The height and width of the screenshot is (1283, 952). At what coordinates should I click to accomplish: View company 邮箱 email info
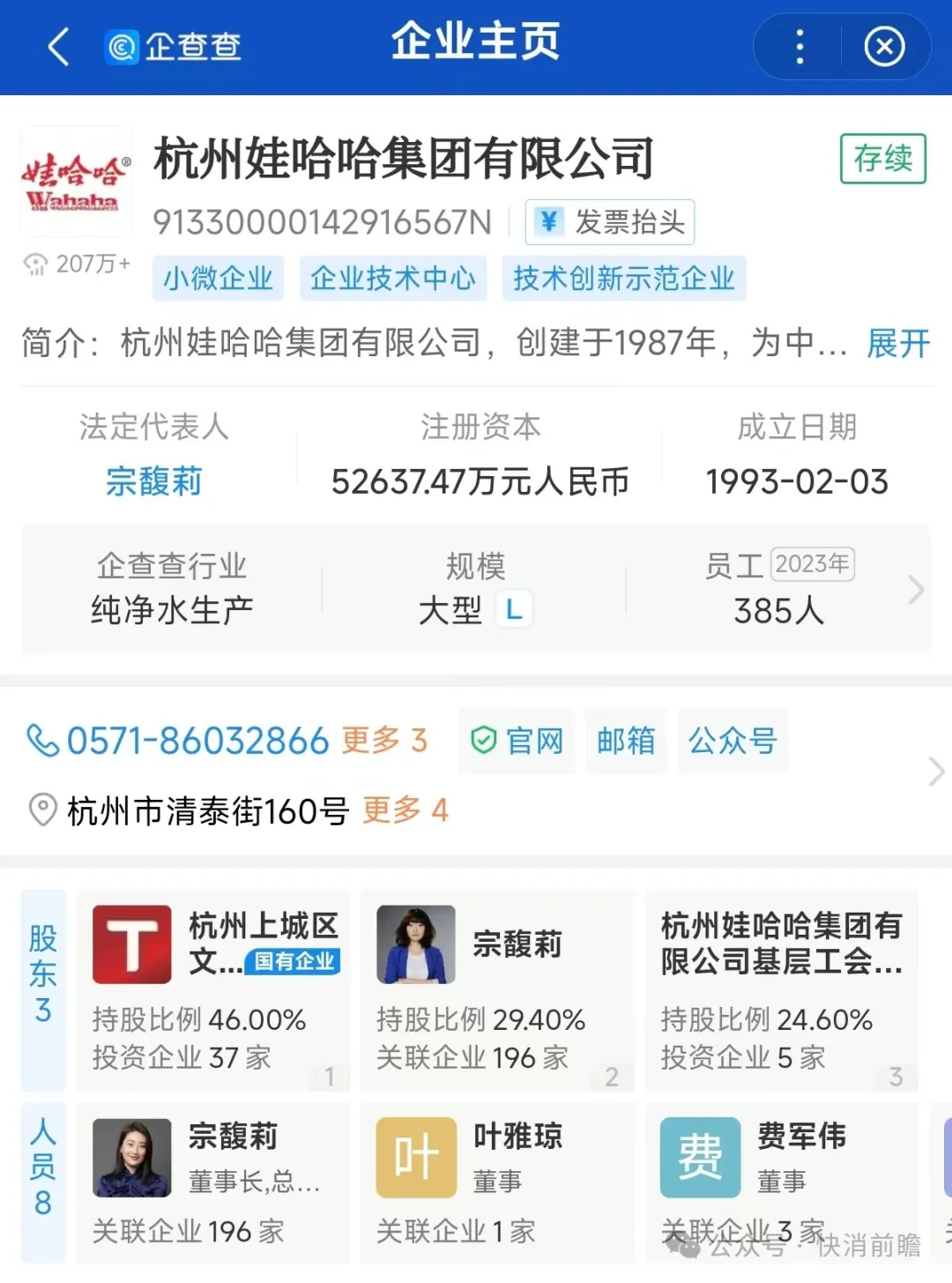click(626, 741)
